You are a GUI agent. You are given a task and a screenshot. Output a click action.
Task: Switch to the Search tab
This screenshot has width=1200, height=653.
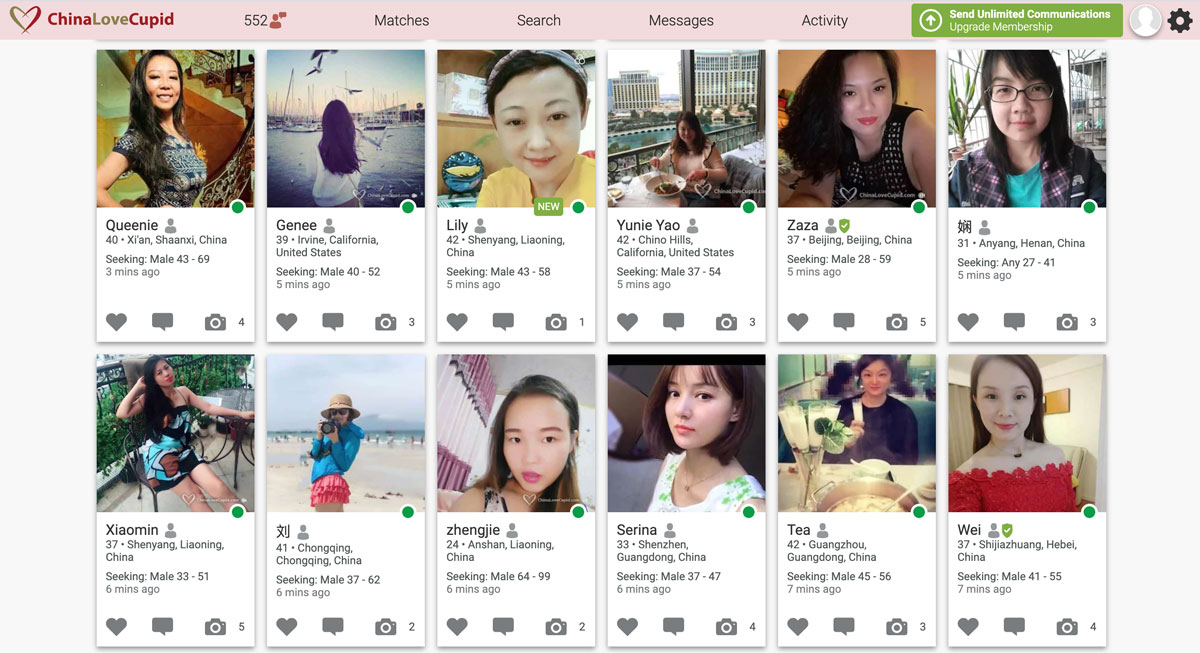pos(538,20)
